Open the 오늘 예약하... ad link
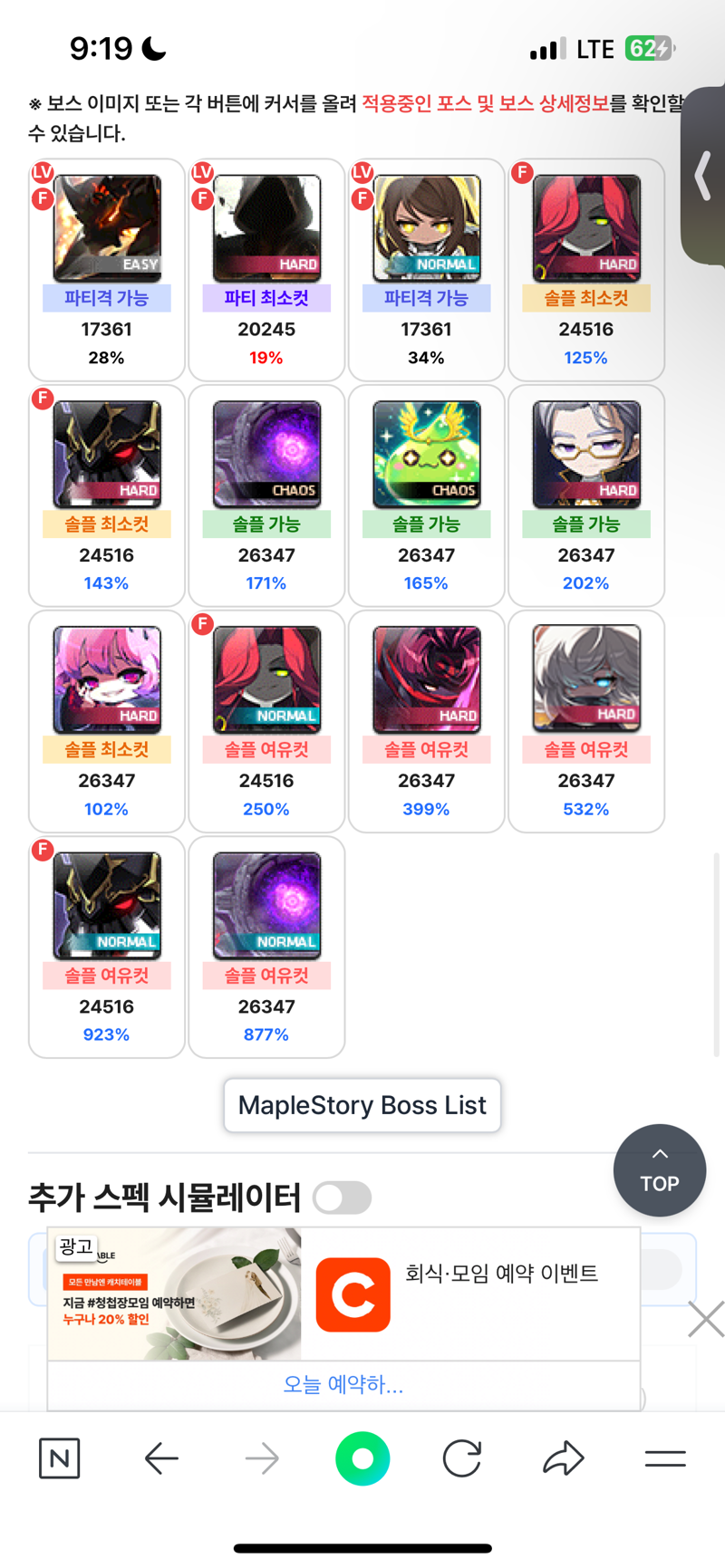725x1568 pixels. [x=343, y=1384]
